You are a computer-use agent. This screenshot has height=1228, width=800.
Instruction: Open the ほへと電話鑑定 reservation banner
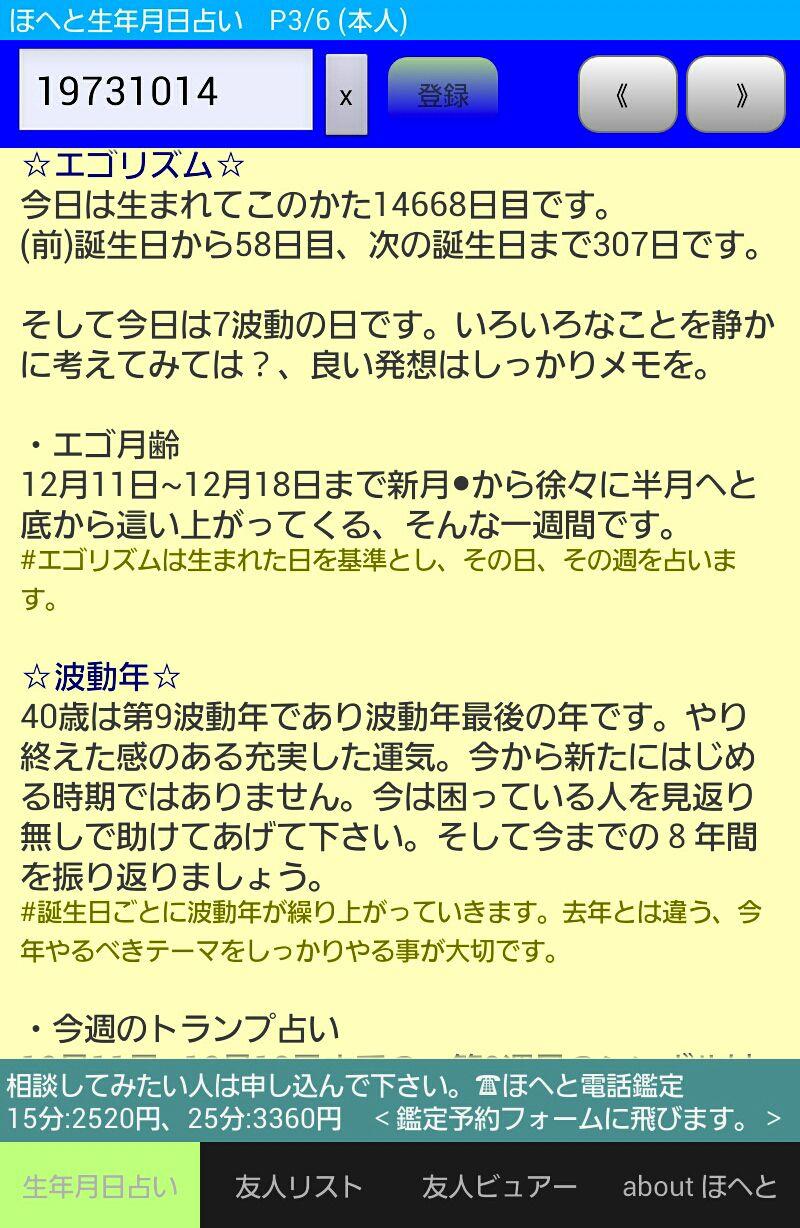tap(400, 1101)
